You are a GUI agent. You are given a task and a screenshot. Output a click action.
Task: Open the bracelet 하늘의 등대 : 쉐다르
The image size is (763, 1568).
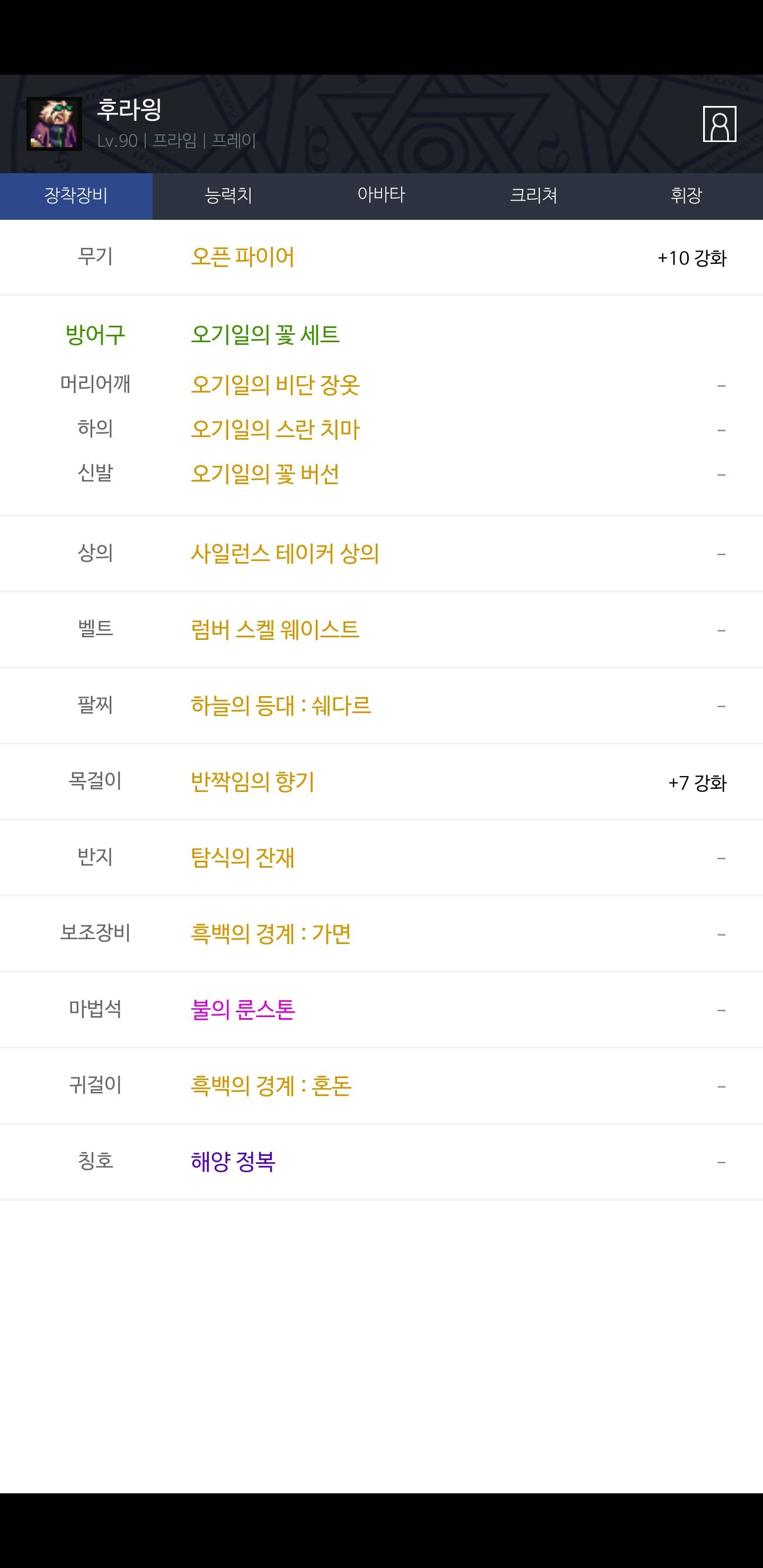[281, 706]
